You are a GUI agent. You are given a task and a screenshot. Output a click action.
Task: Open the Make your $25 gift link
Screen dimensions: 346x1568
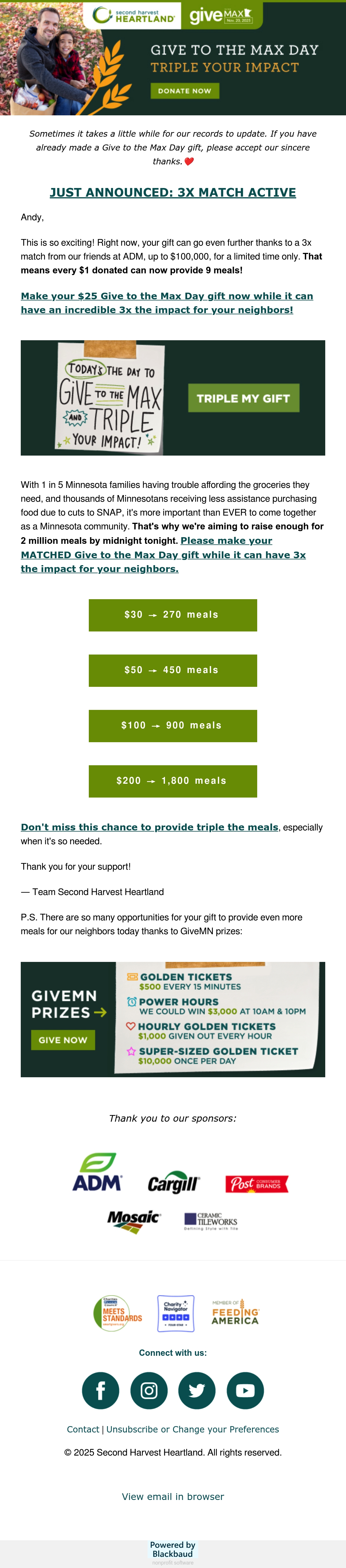pos(167,302)
